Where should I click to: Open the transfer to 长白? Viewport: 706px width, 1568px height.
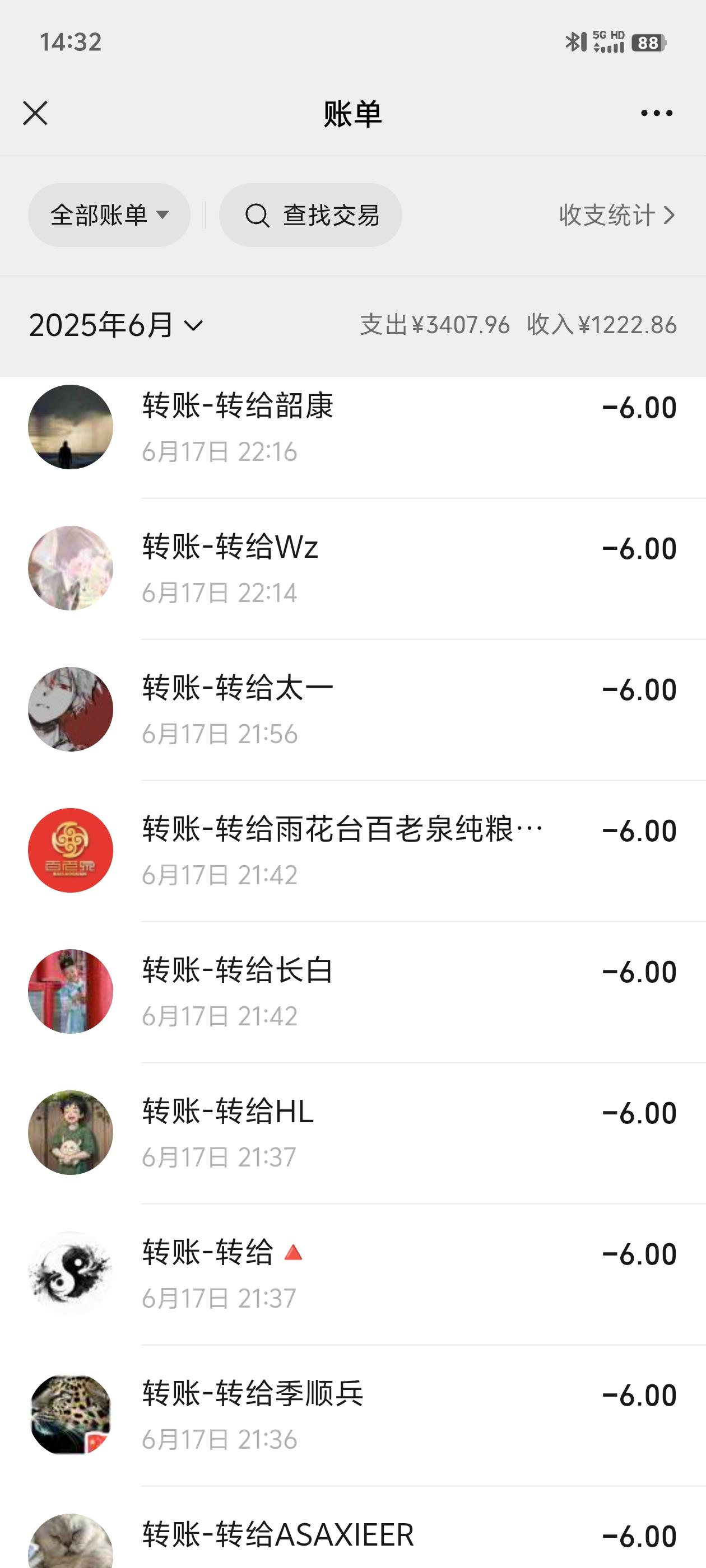pyautogui.click(x=352, y=992)
